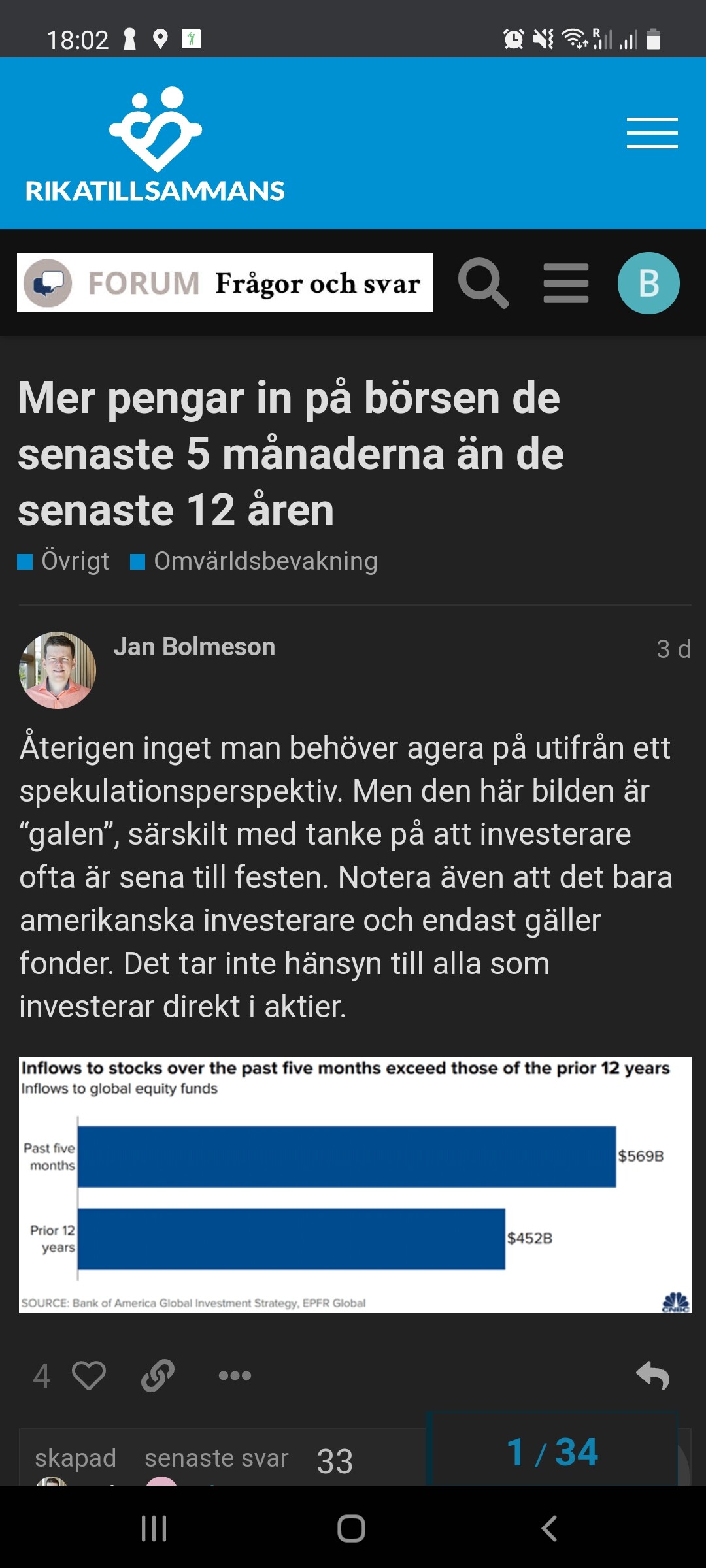This screenshot has width=706, height=1568.
Task: Tap the 3 d post date
Action: click(673, 649)
